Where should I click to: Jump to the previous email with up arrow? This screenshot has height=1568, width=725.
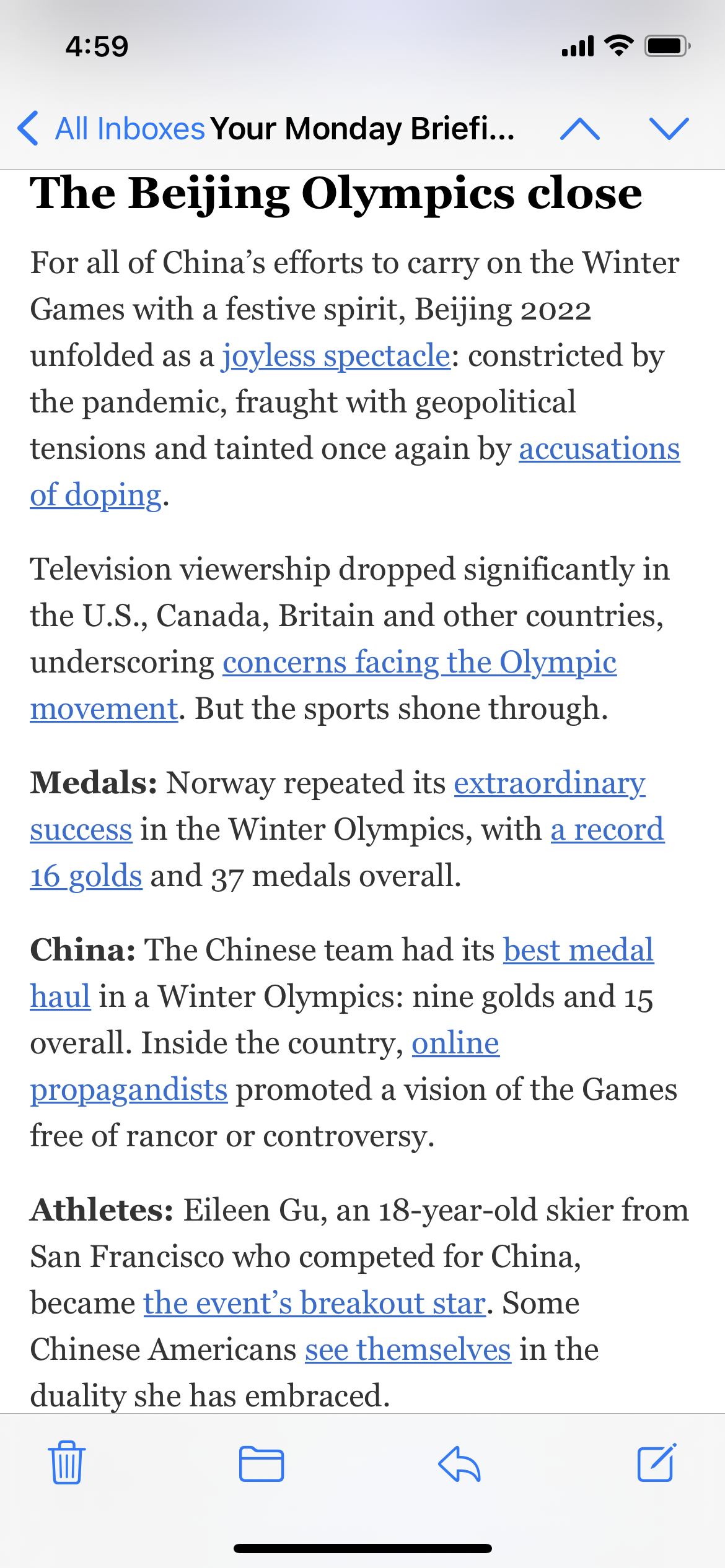pos(579,129)
